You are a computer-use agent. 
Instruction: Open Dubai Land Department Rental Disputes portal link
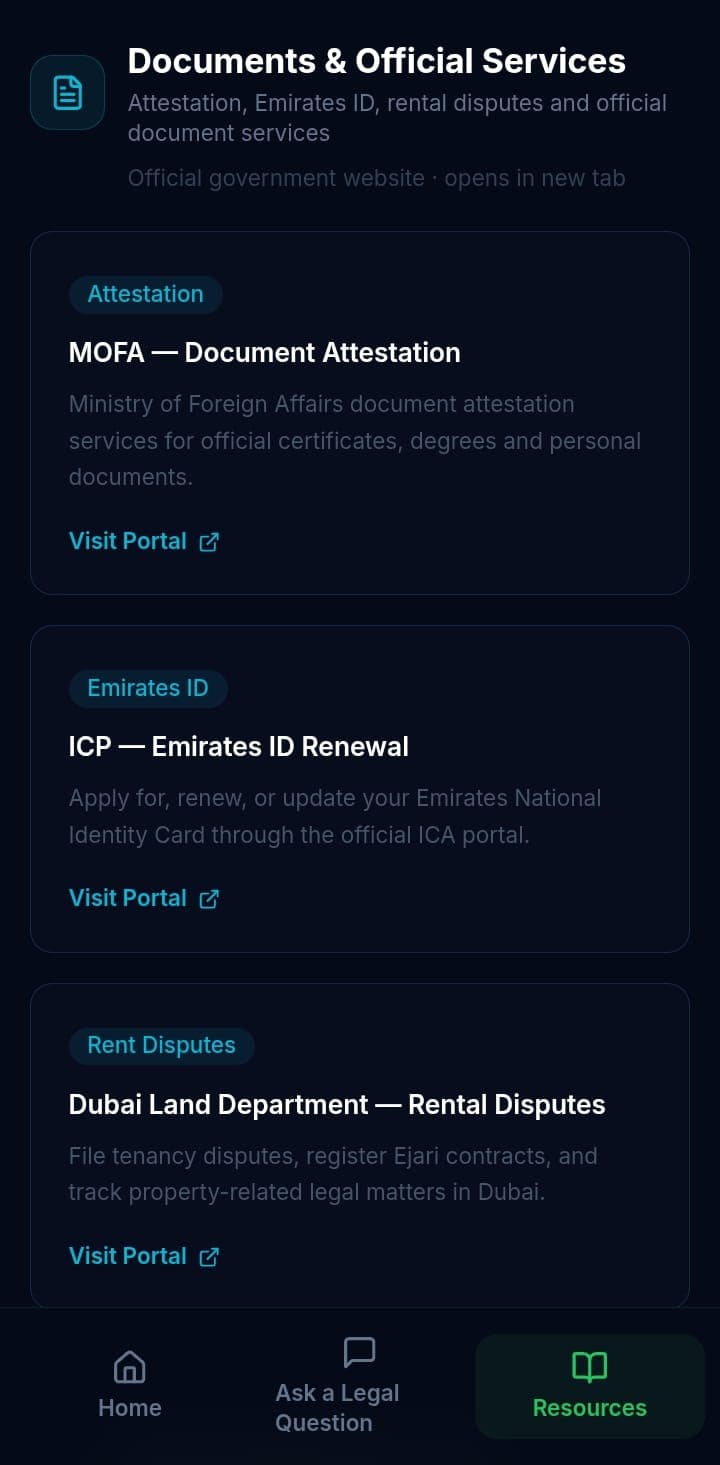coord(143,1256)
